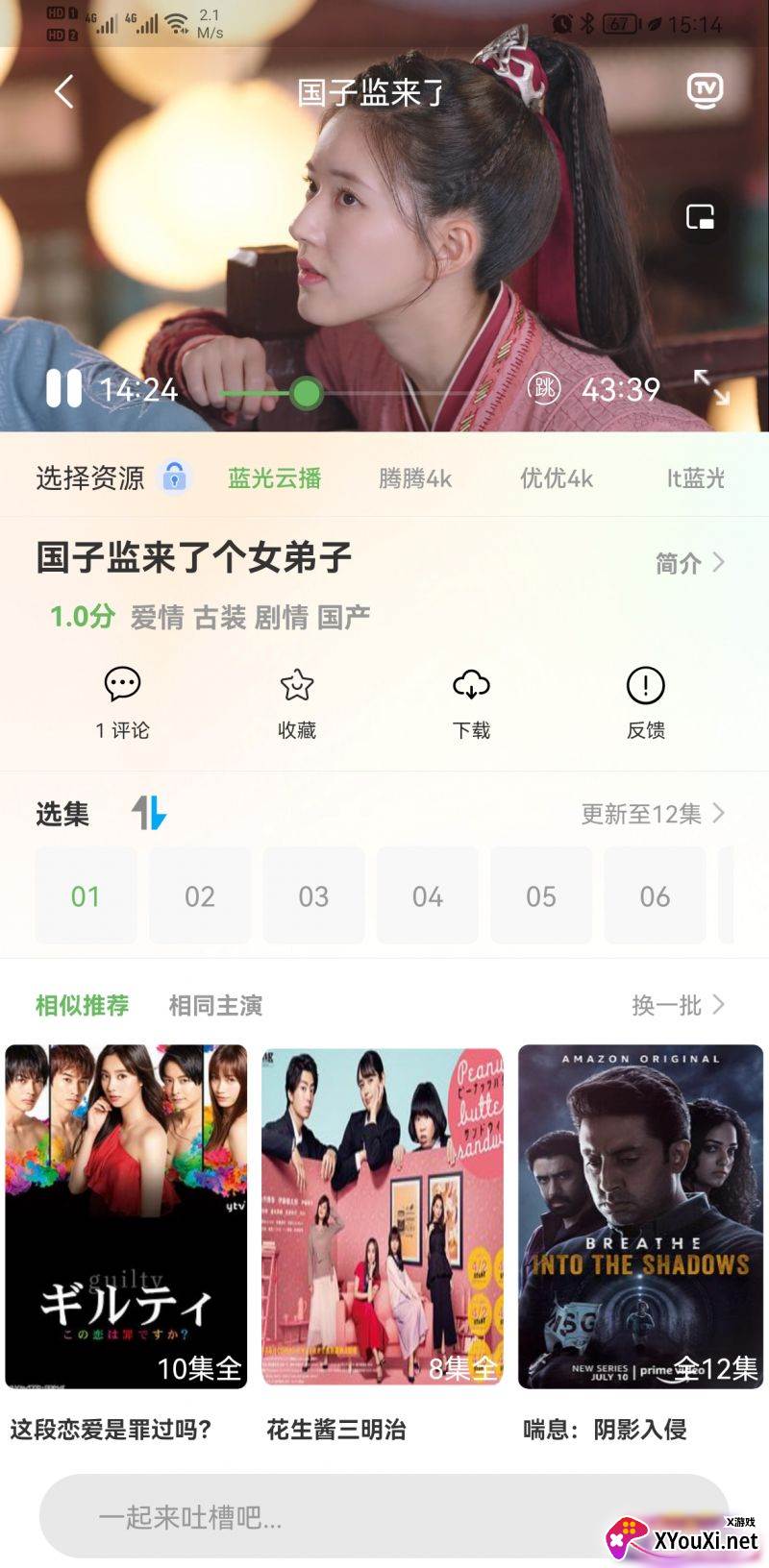Image resolution: width=769 pixels, height=1568 pixels.
Task: Enable picture-in-picture mode
Action: point(700,217)
